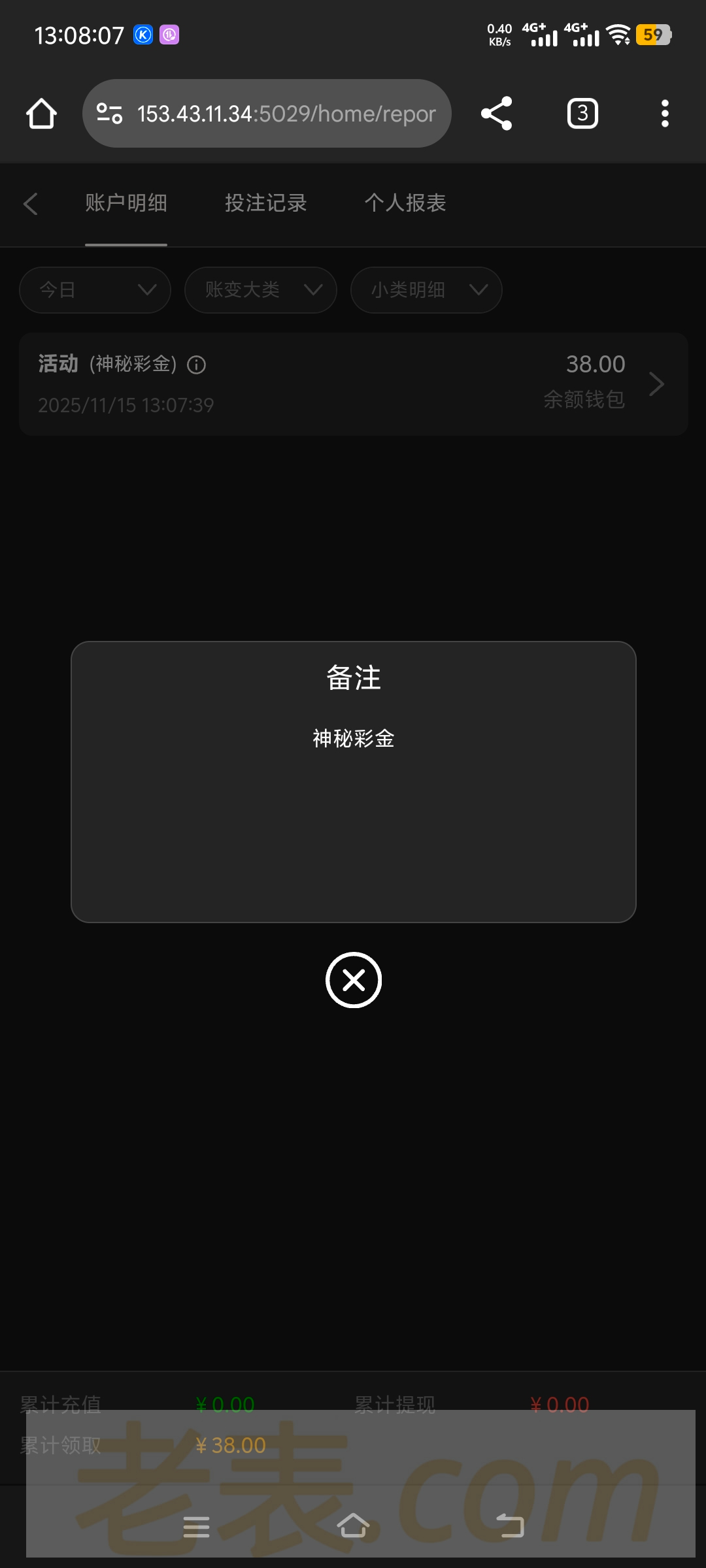Switch to 账户明细 tab
The height and width of the screenshot is (1568, 706).
tap(126, 203)
